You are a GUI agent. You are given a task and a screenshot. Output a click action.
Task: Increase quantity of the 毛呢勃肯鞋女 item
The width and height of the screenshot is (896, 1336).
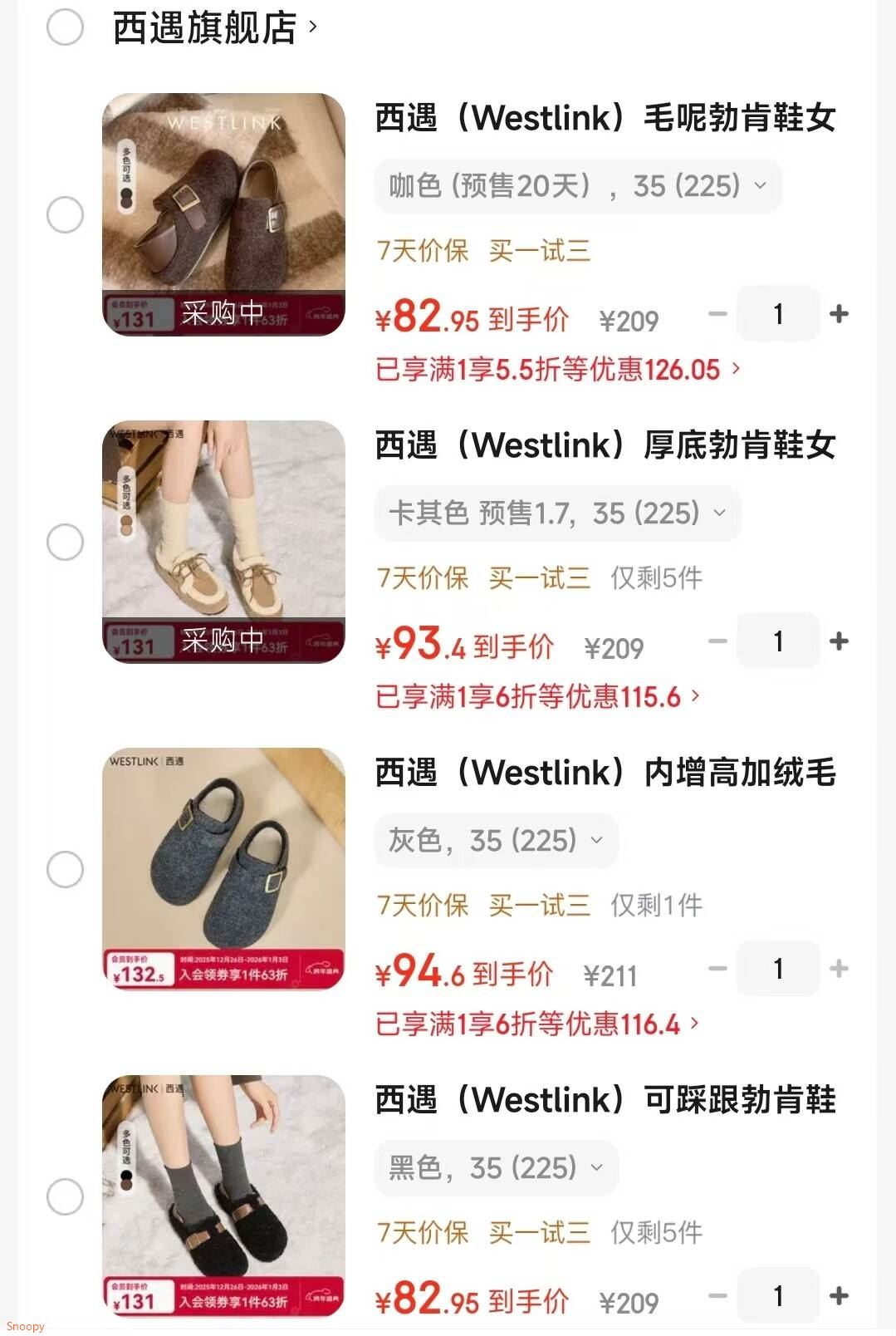840,313
